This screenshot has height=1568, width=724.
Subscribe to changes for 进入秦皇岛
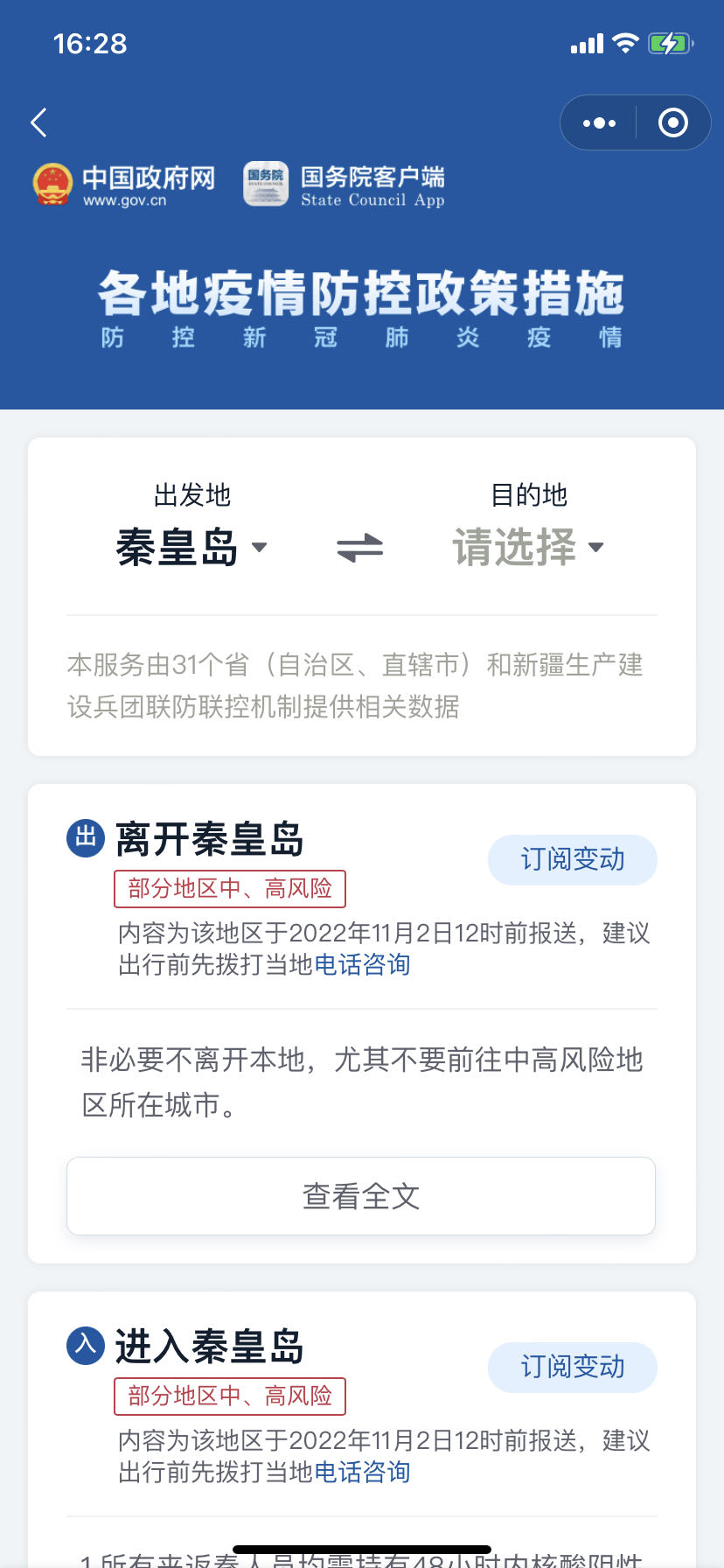click(573, 1368)
